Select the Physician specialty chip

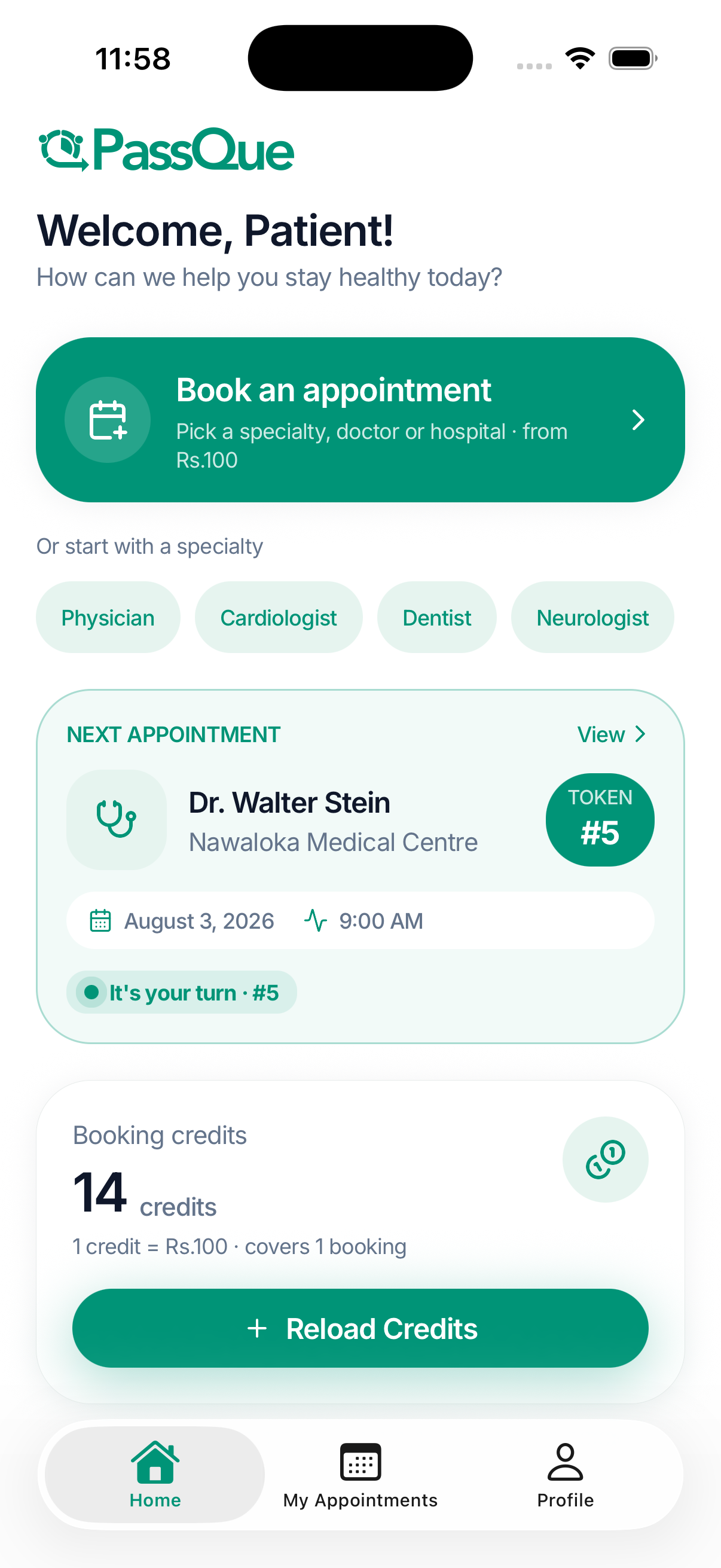pos(108,617)
